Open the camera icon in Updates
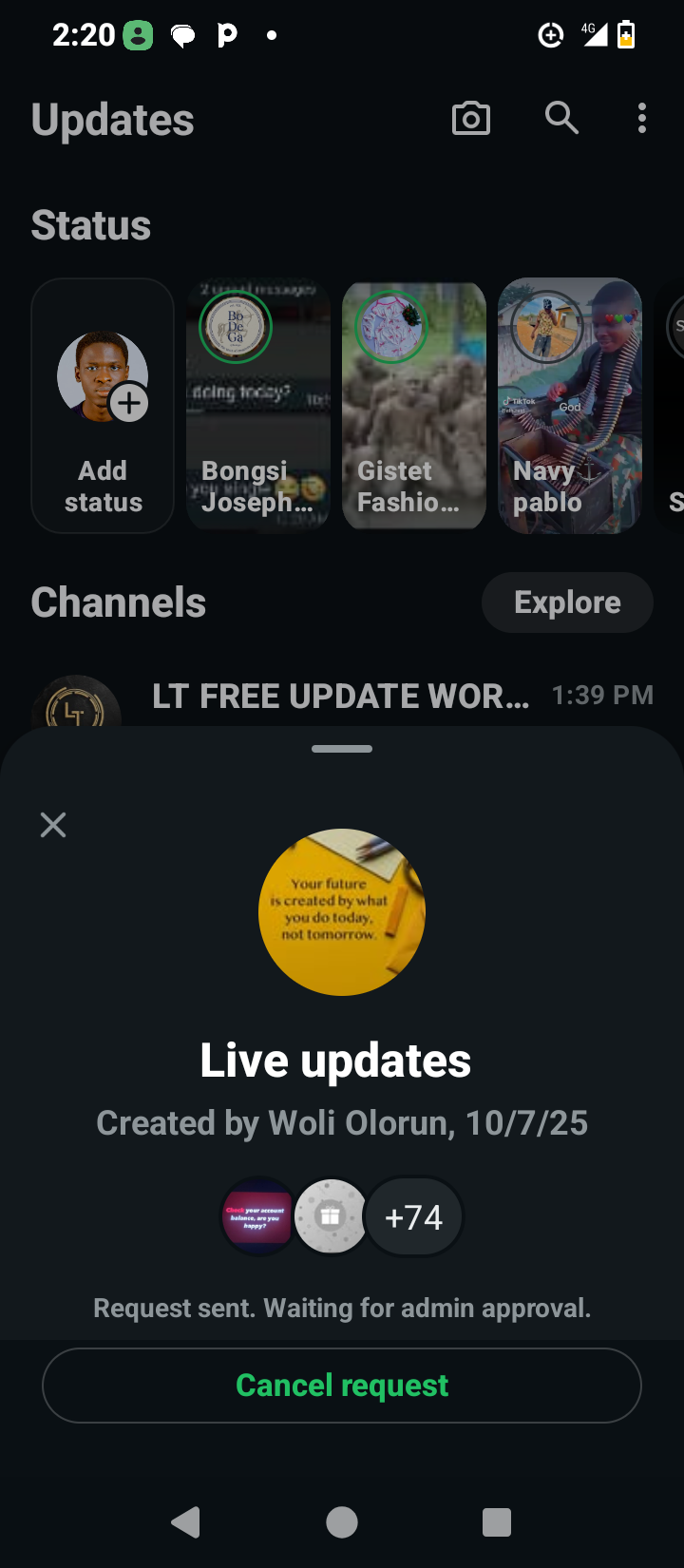 (x=471, y=119)
